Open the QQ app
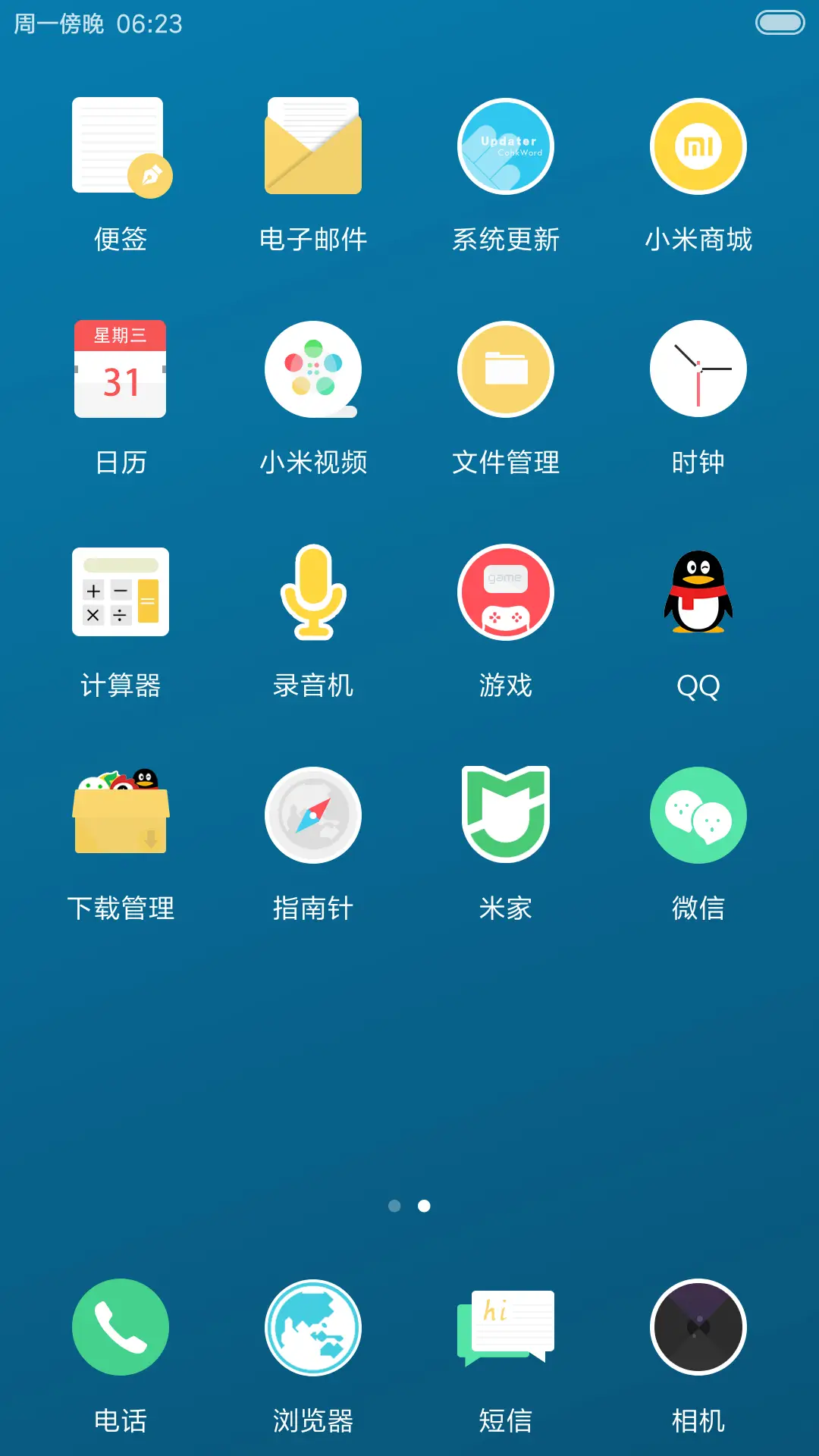This screenshot has height=1456, width=819. click(698, 592)
